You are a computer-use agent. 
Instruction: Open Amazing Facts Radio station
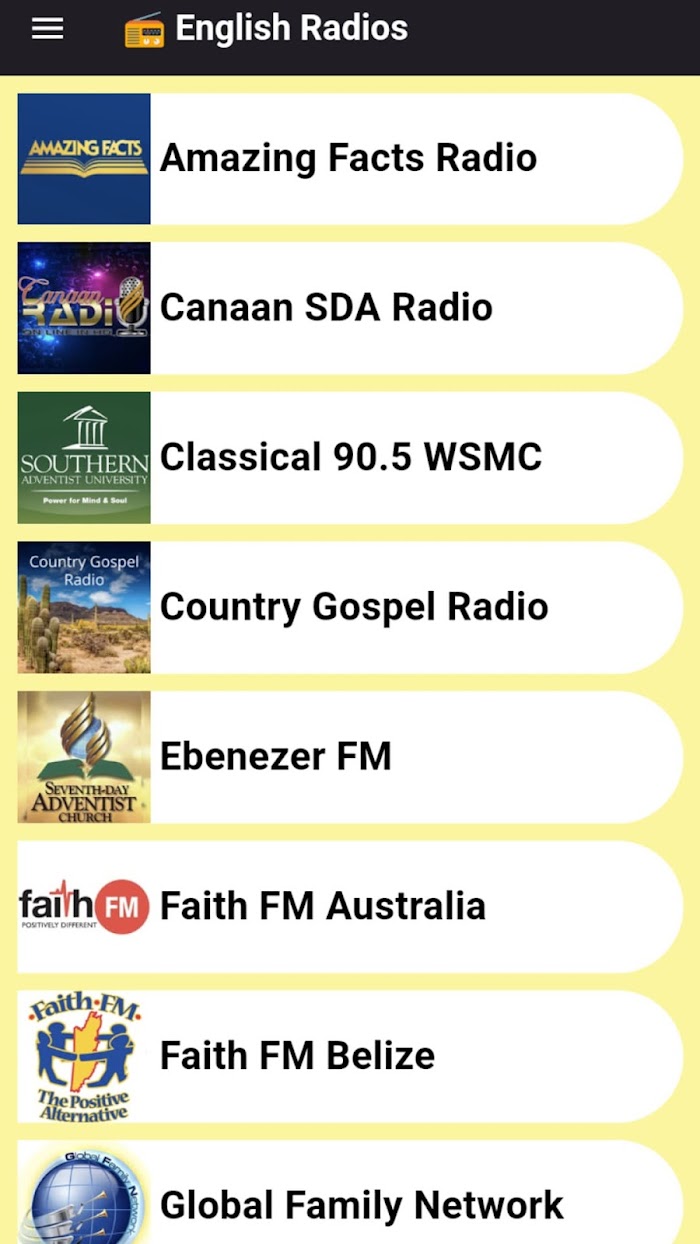(348, 158)
